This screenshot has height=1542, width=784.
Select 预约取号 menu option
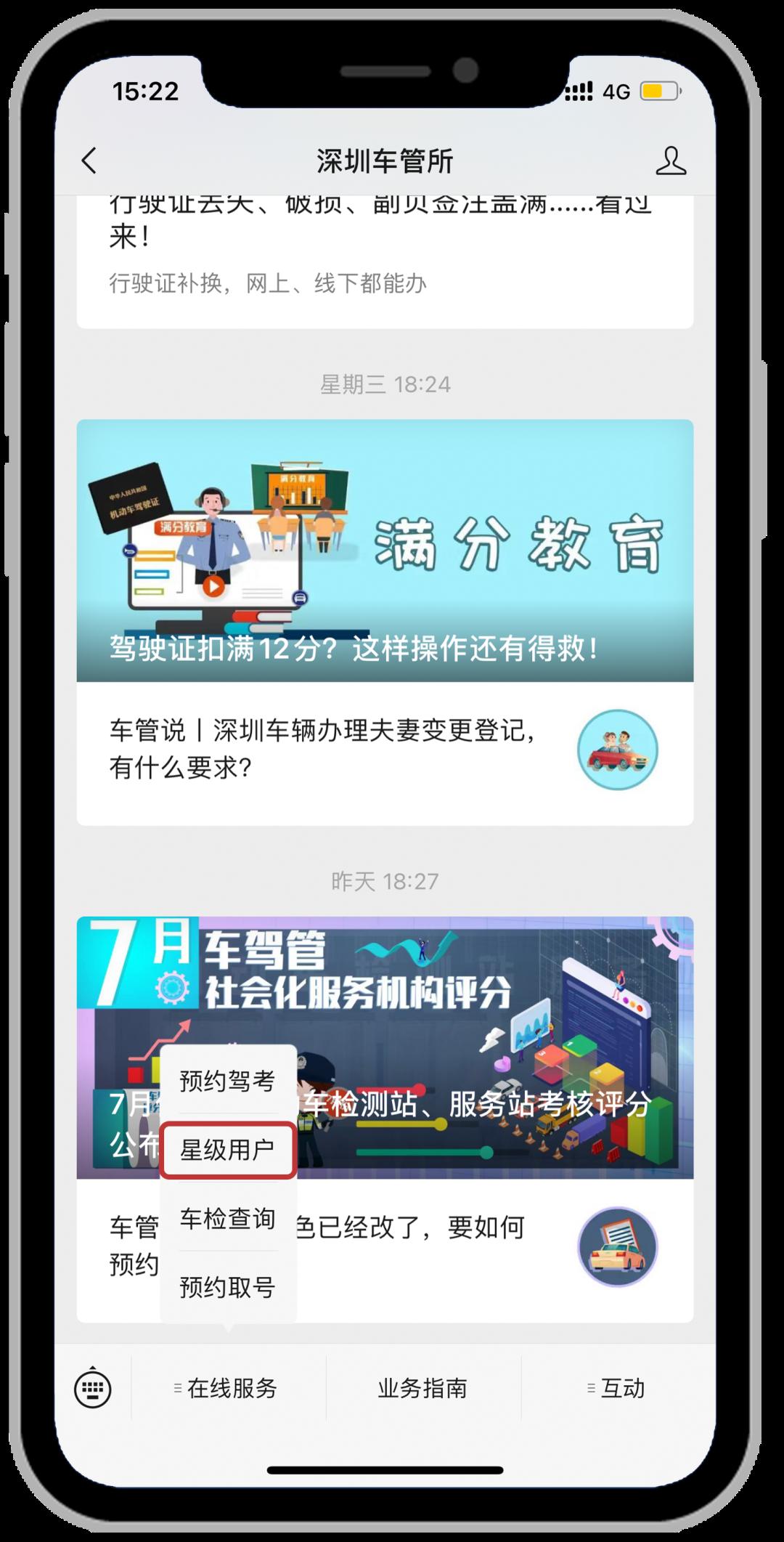(227, 1287)
